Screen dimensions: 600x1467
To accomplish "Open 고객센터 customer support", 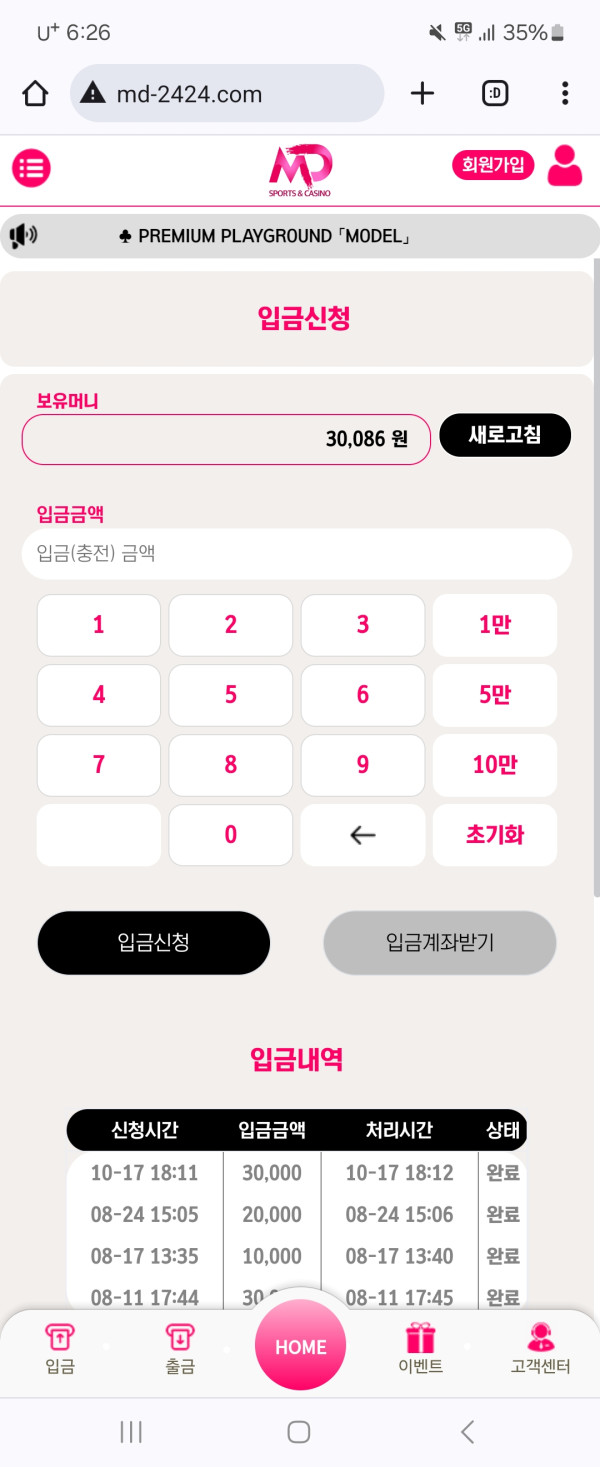I will point(540,1348).
